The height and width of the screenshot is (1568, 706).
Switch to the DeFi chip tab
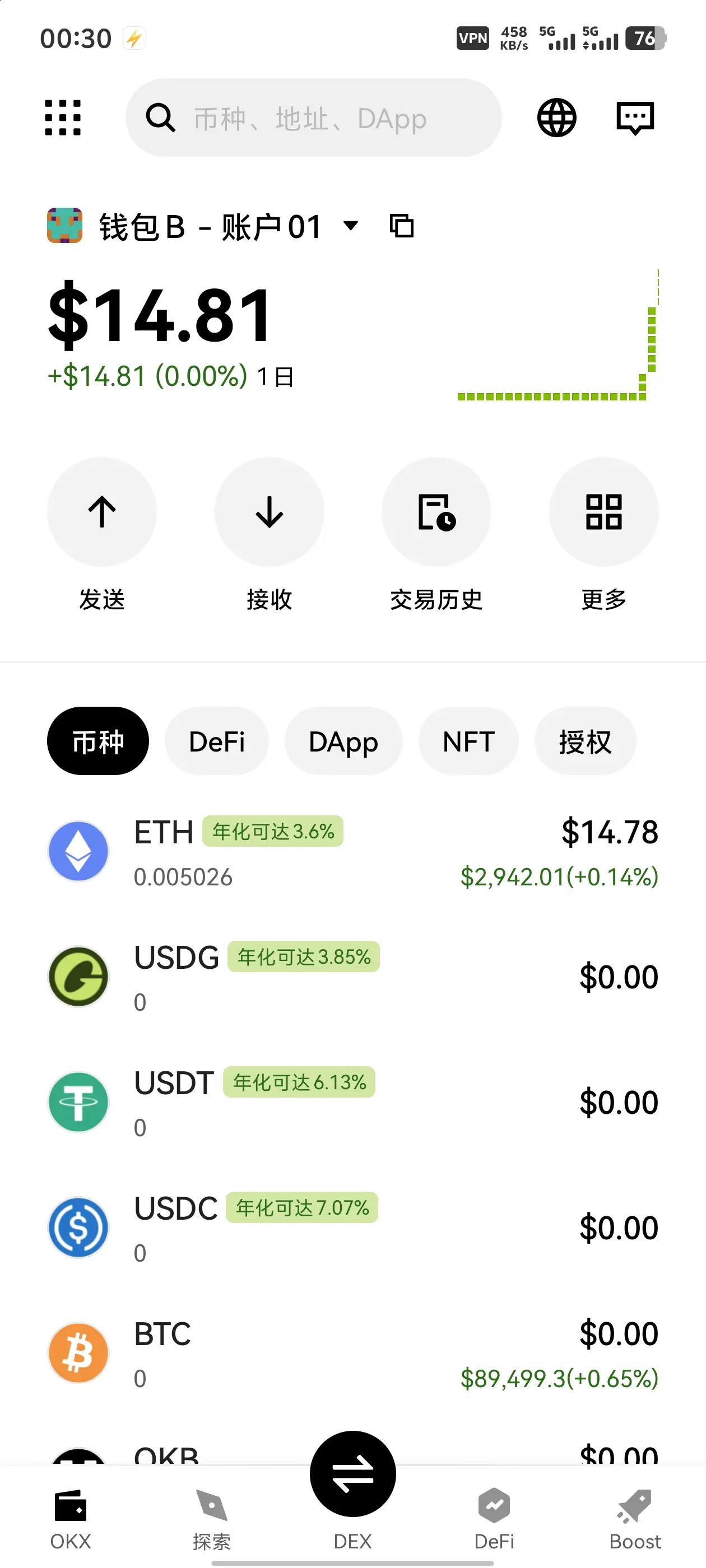[x=216, y=741]
